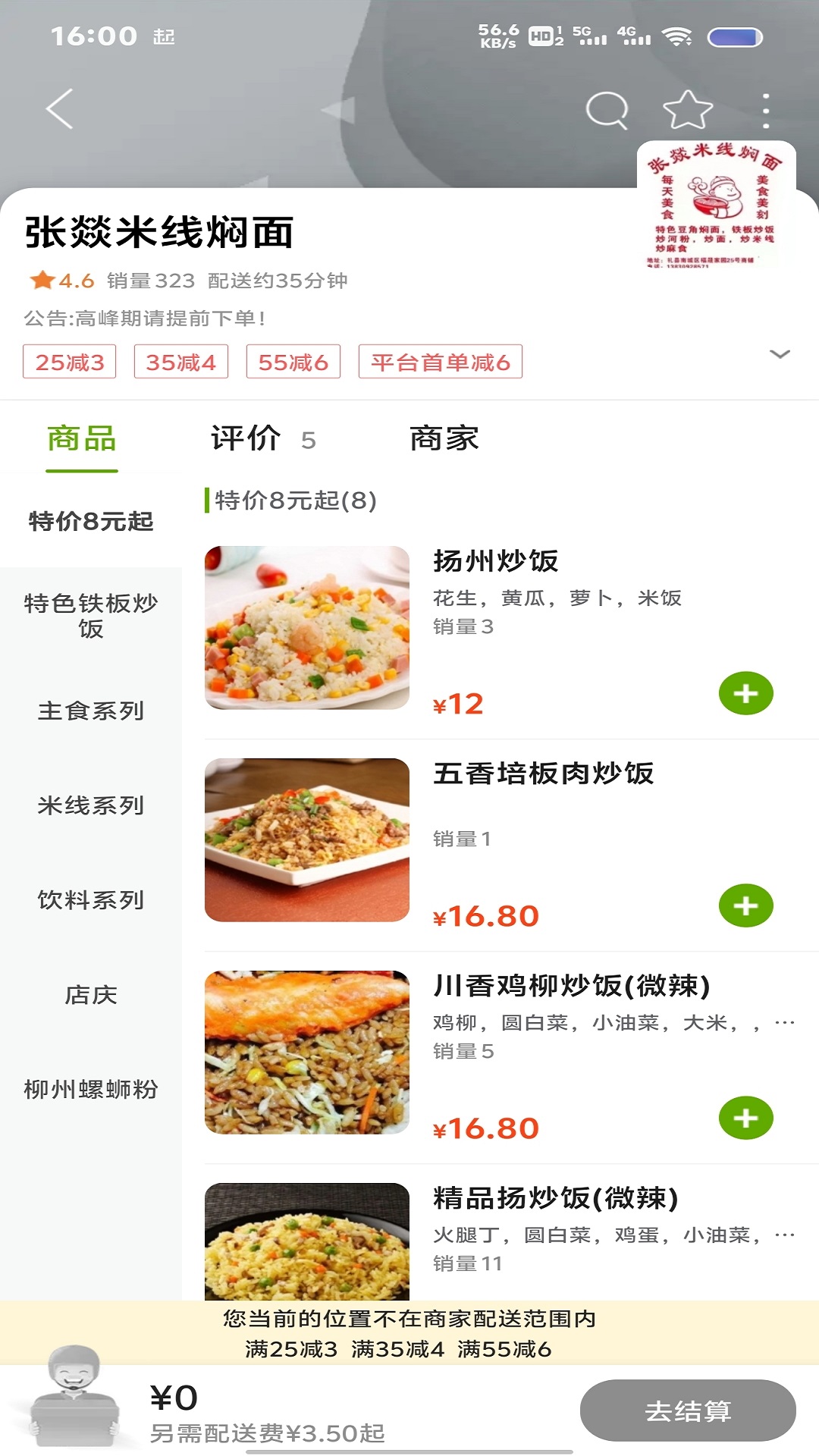Select the 特色铁板炒饭 category
The width and height of the screenshot is (819, 1456).
pyautogui.click(x=91, y=616)
